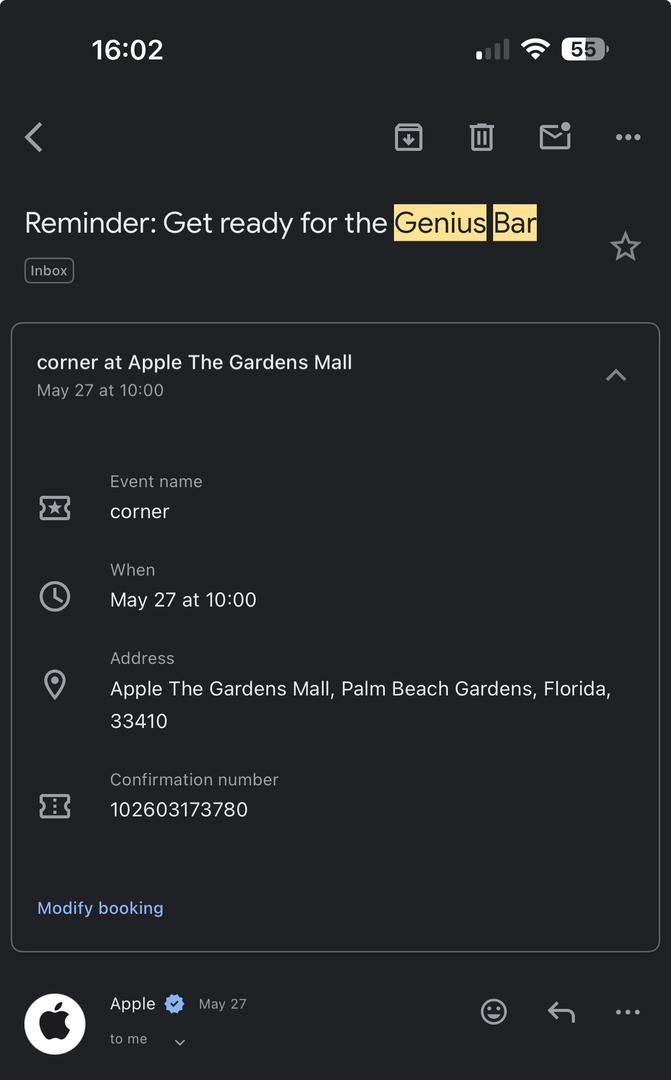This screenshot has height=1080, width=671.
Task: Add an emoji reaction to Apple's message
Action: [493, 1012]
